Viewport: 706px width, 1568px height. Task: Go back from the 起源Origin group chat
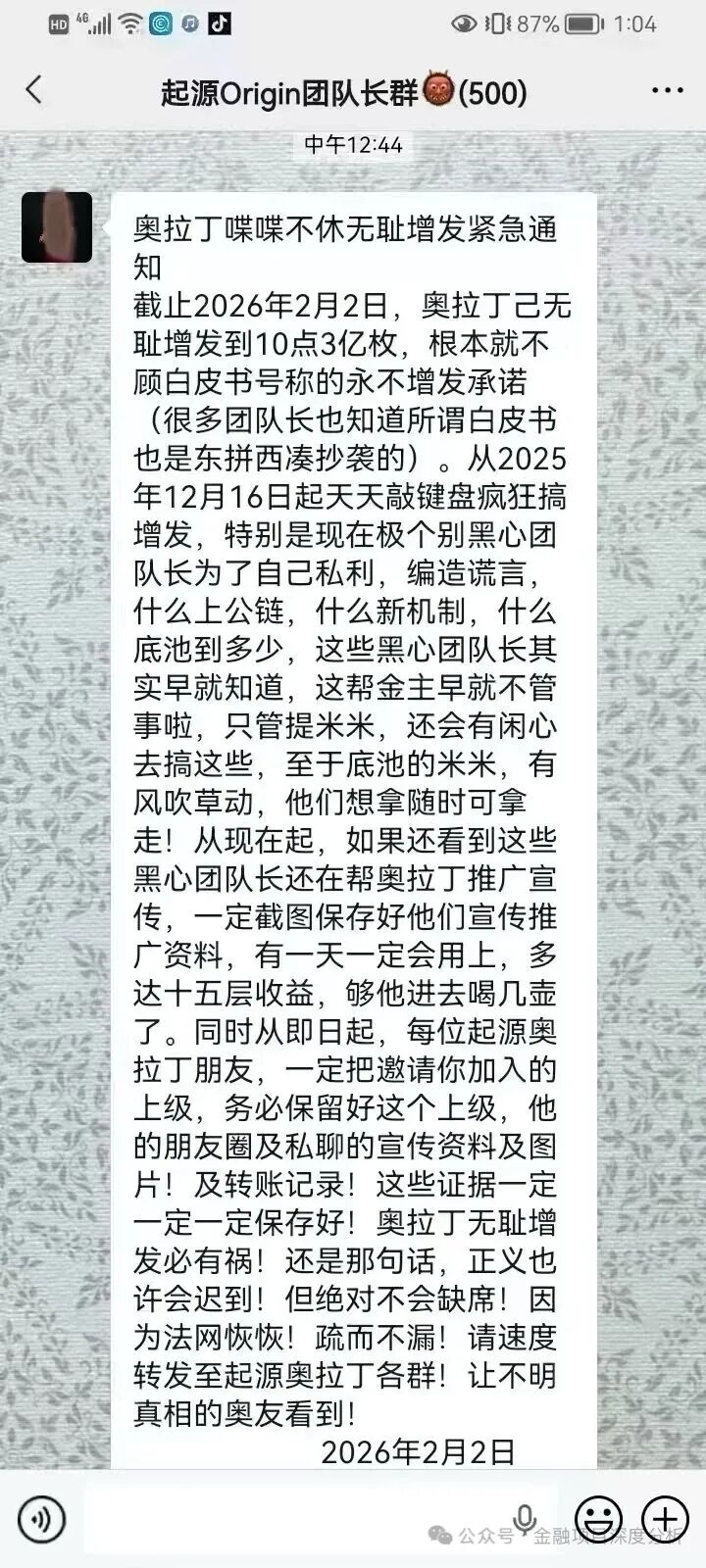click(x=34, y=91)
